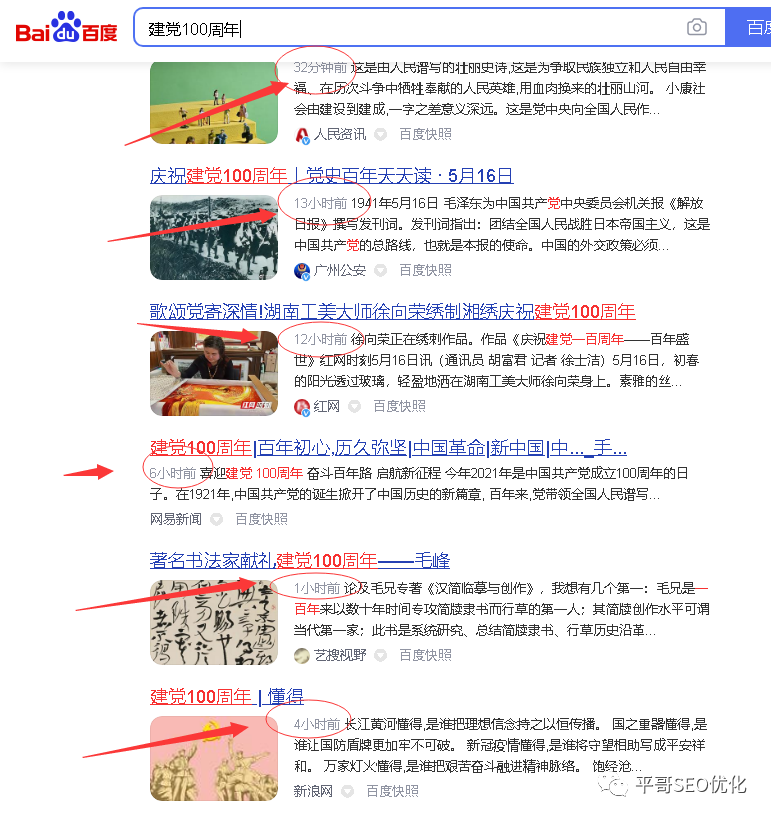The height and width of the screenshot is (818, 771).
Task: Open 百度快照 next to 艺搜视野
Action: tap(425, 655)
